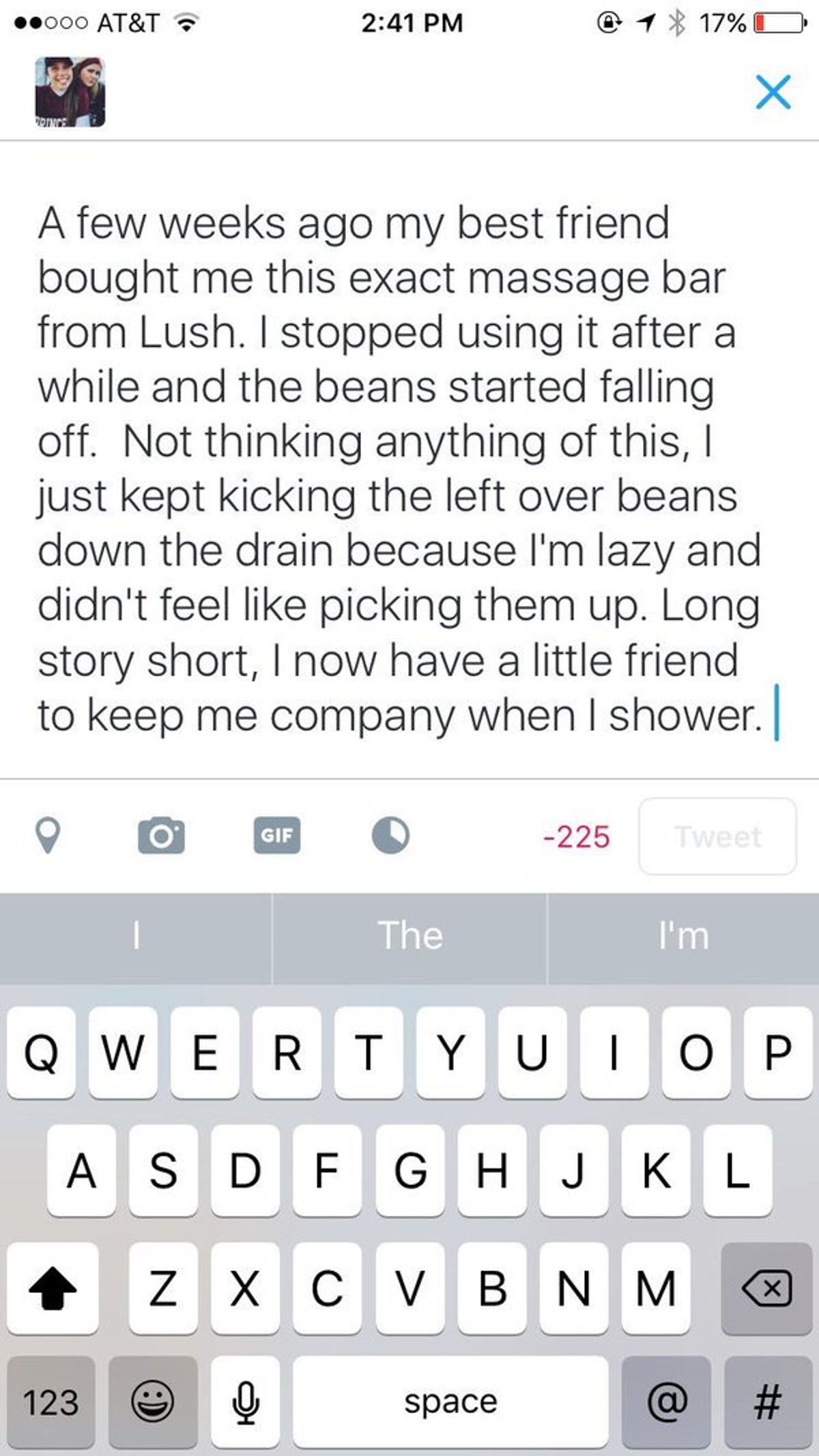Image resolution: width=819 pixels, height=1456 pixels.
Task: Delete a character with backspace key
Action: [767, 1288]
